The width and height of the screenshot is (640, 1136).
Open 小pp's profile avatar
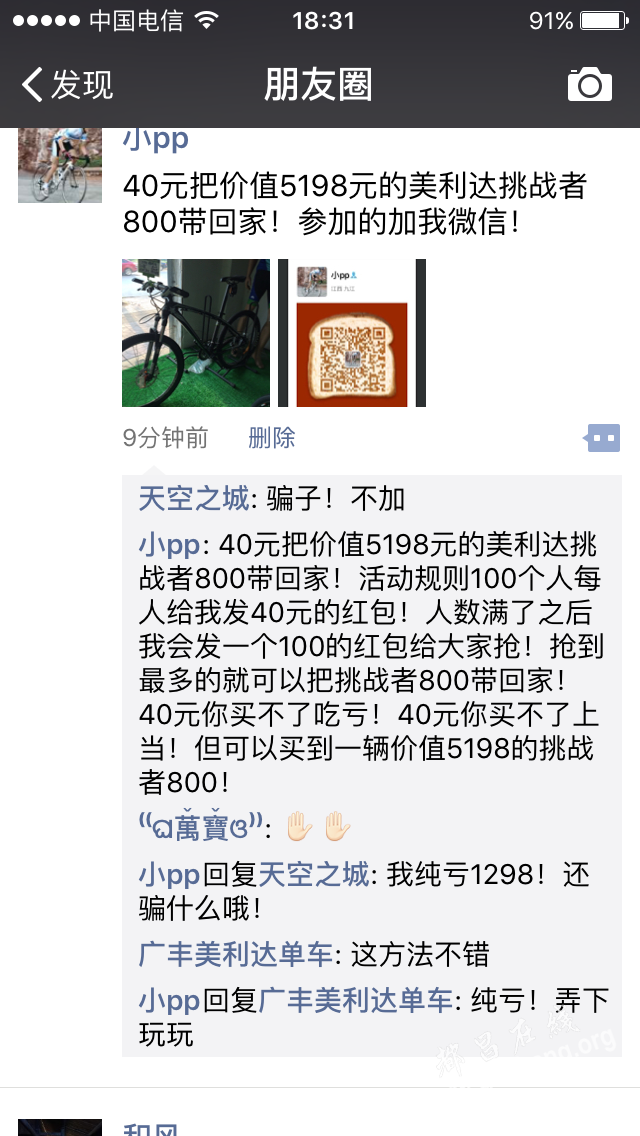pos(60,165)
